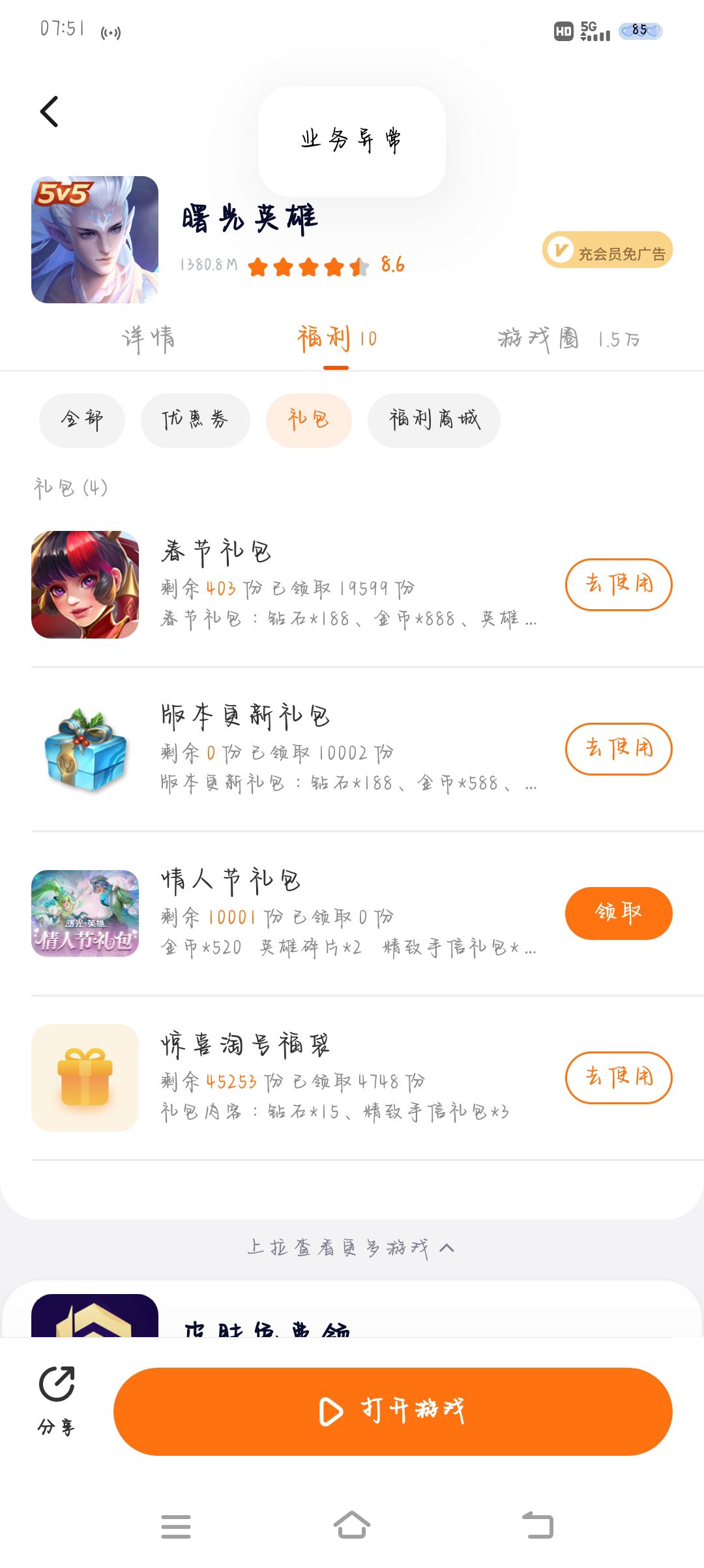This screenshot has height=1568, width=704.
Task: Use the 春节礼包 gift pack
Action: click(x=618, y=584)
